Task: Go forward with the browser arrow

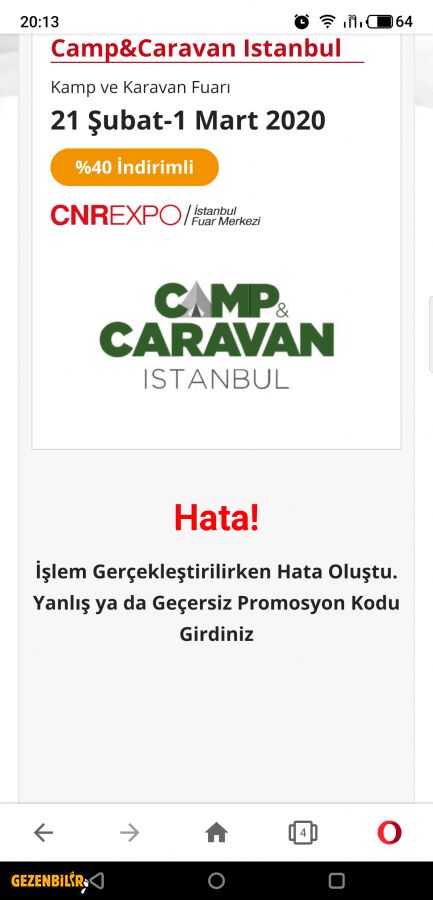Action: click(130, 832)
